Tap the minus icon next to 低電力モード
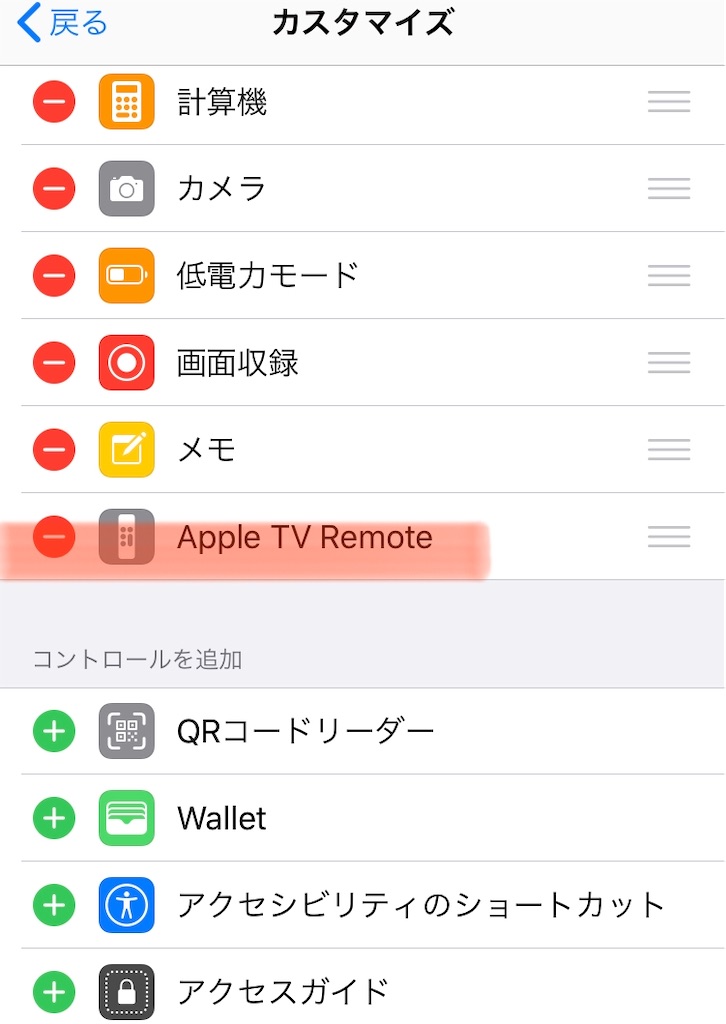This screenshot has width=726, height=1024. [x=54, y=276]
